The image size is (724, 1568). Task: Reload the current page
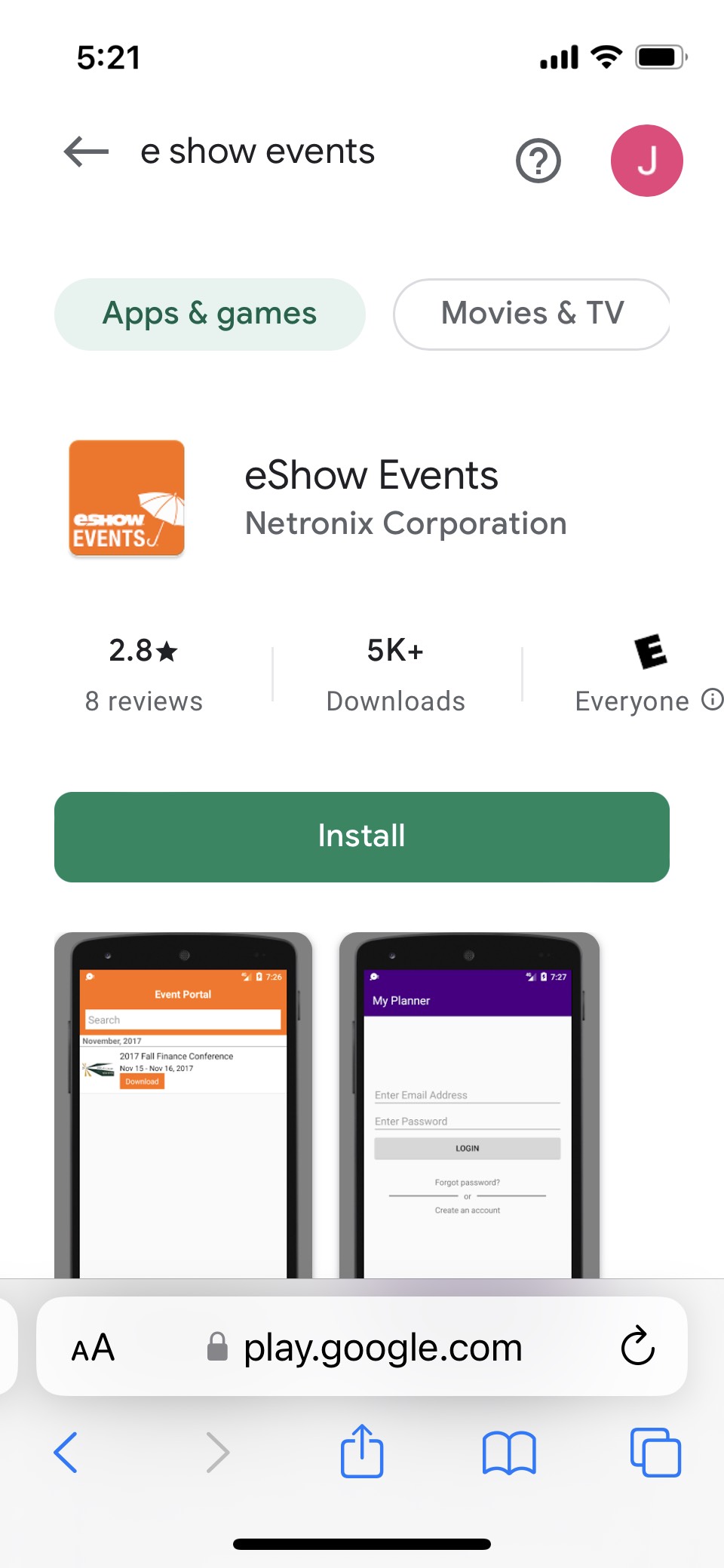[637, 1347]
